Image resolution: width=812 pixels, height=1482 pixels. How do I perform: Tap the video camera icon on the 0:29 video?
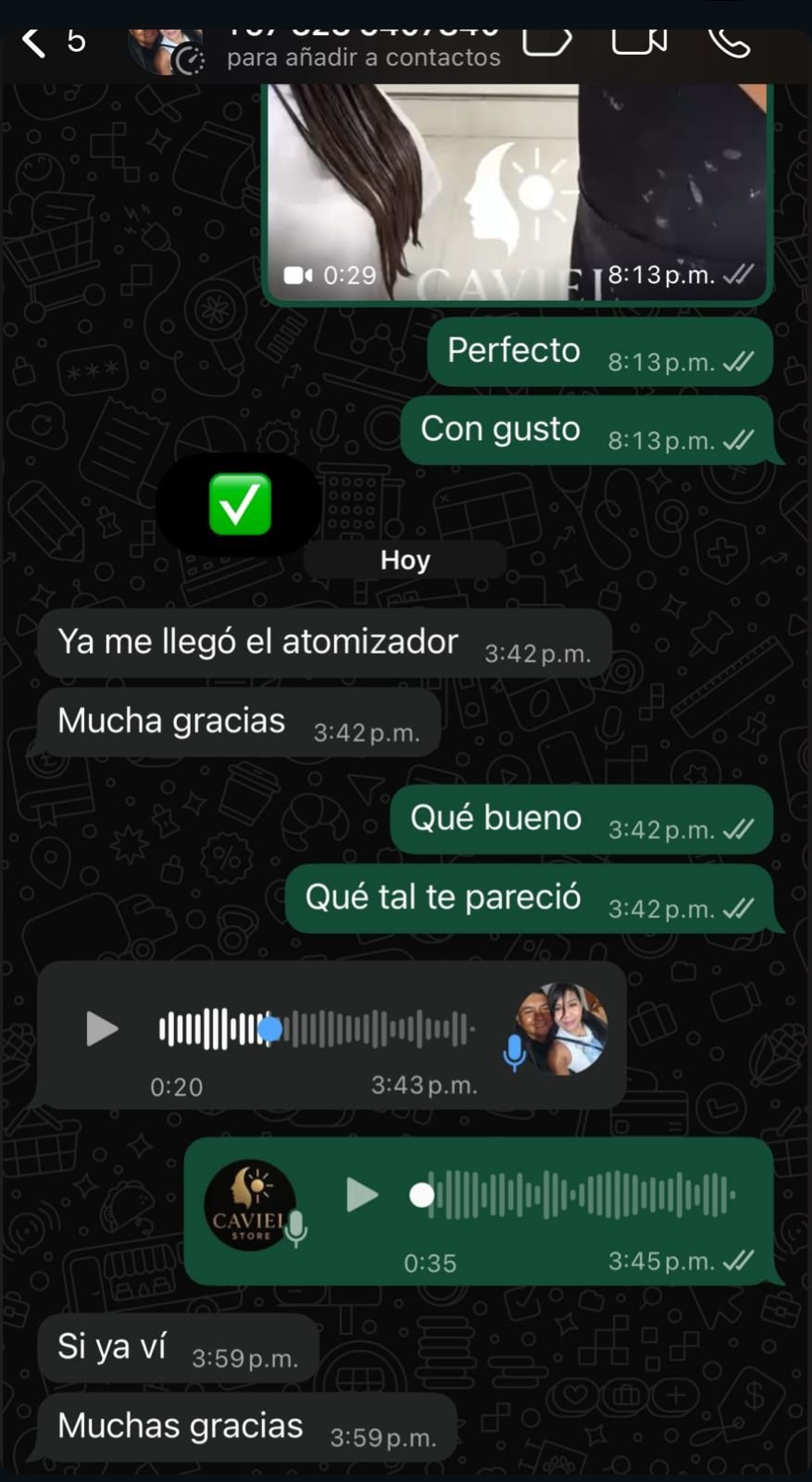(299, 274)
